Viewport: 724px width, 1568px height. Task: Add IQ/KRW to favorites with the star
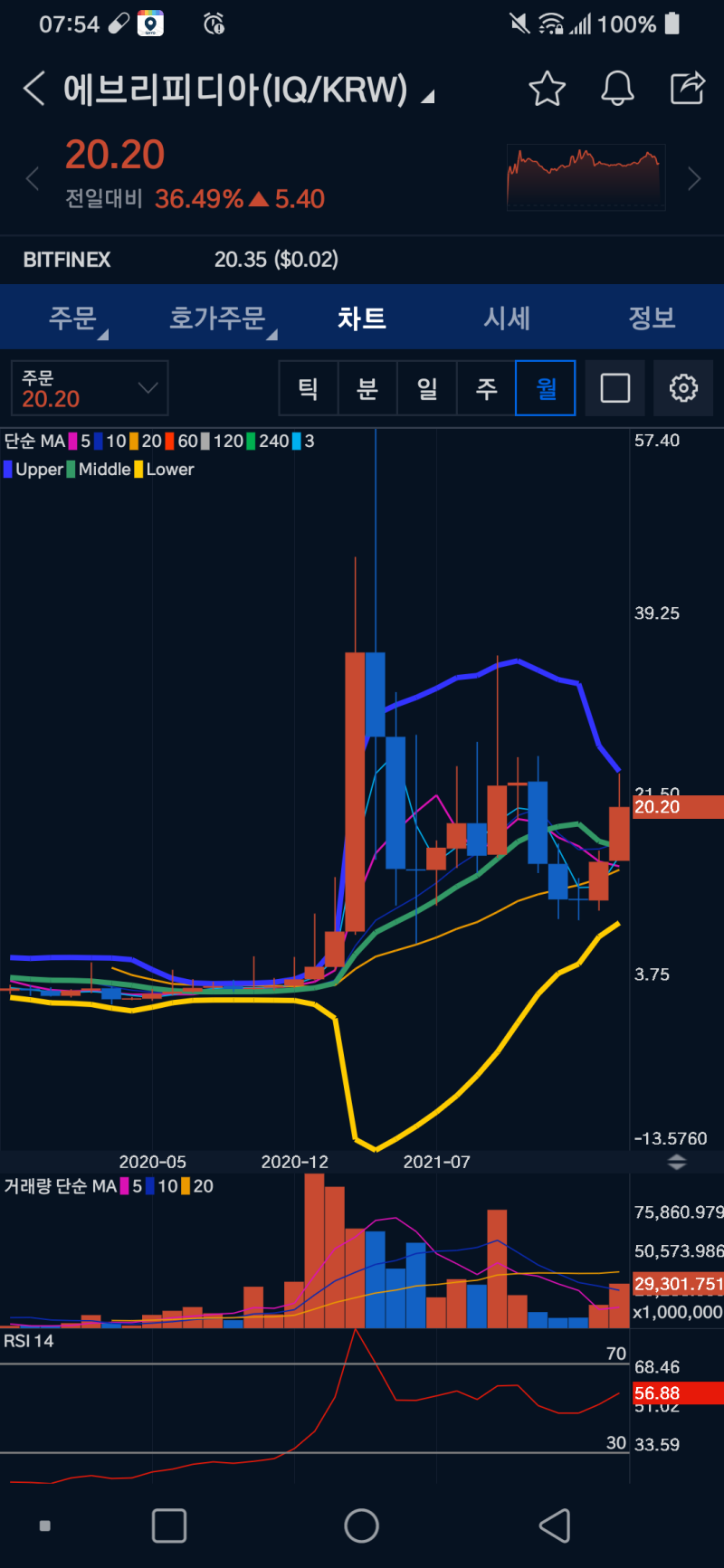click(547, 89)
